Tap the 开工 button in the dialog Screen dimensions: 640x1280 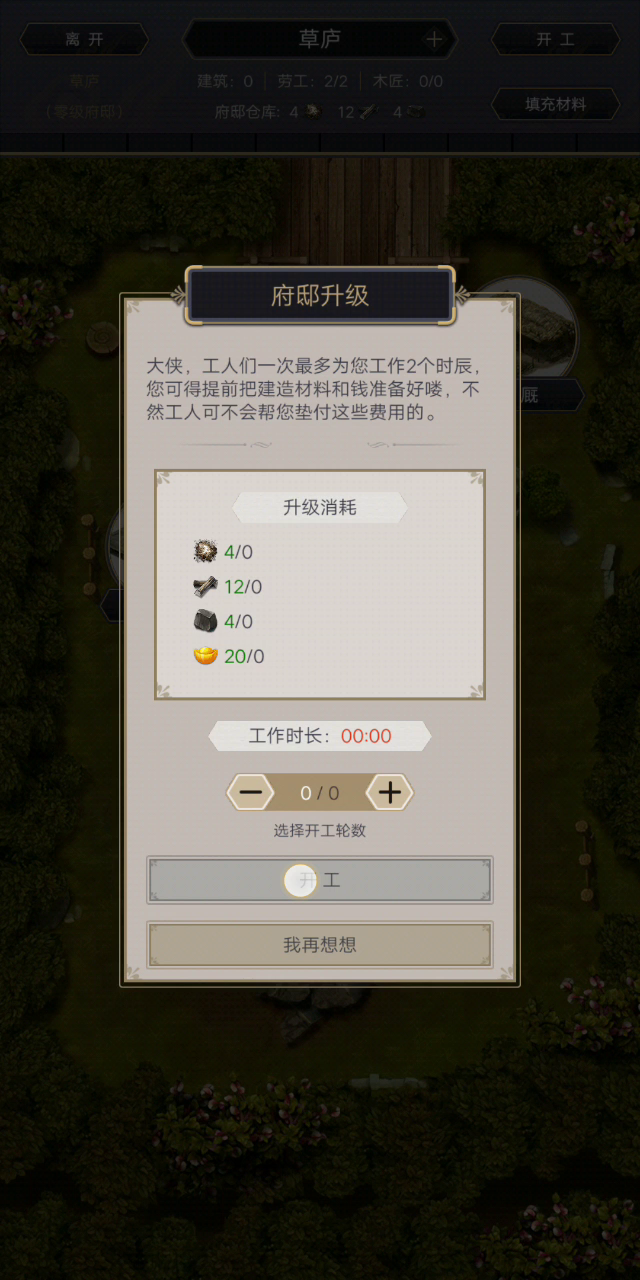tap(320, 880)
